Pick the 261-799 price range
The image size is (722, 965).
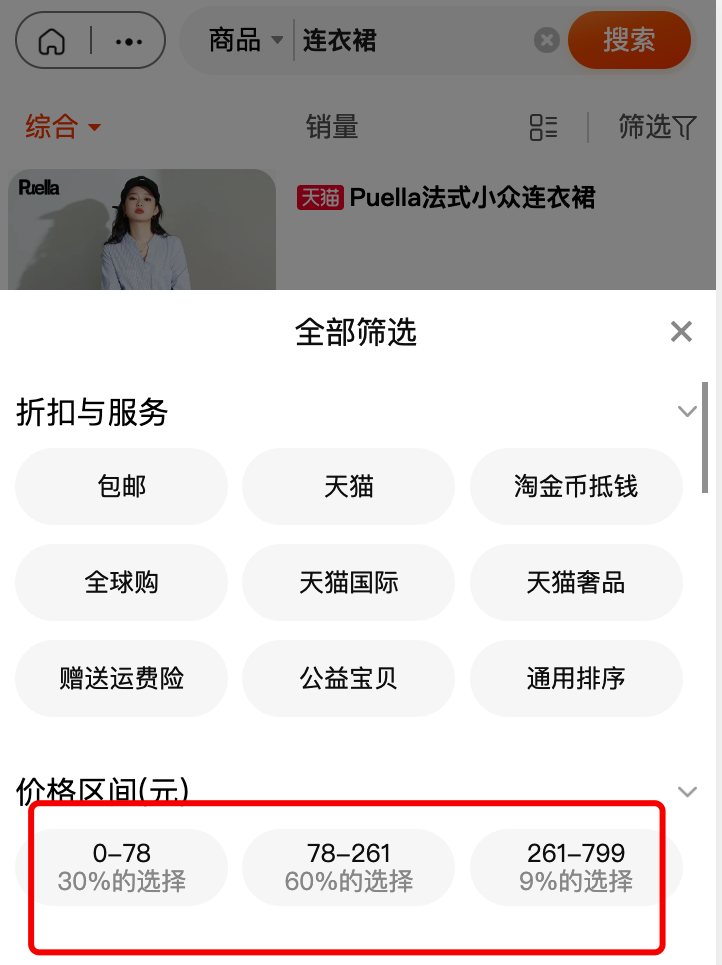click(x=576, y=867)
